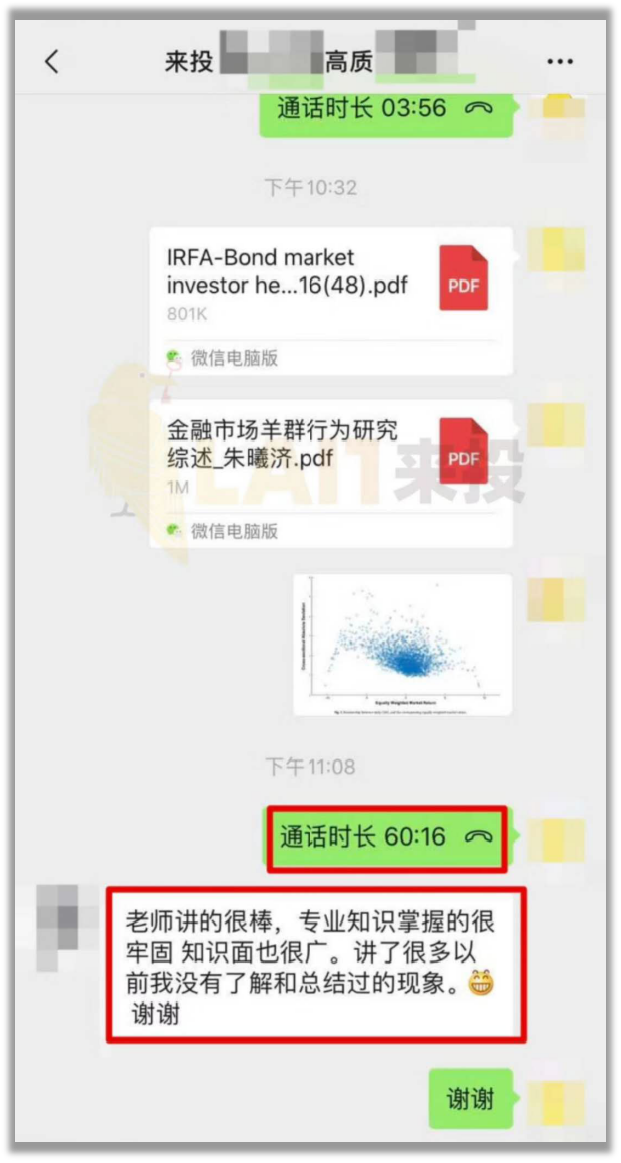The height and width of the screenshot is (1163, 621).
Task: Open the chat overflow menu
Action: (x=560, y=62)
